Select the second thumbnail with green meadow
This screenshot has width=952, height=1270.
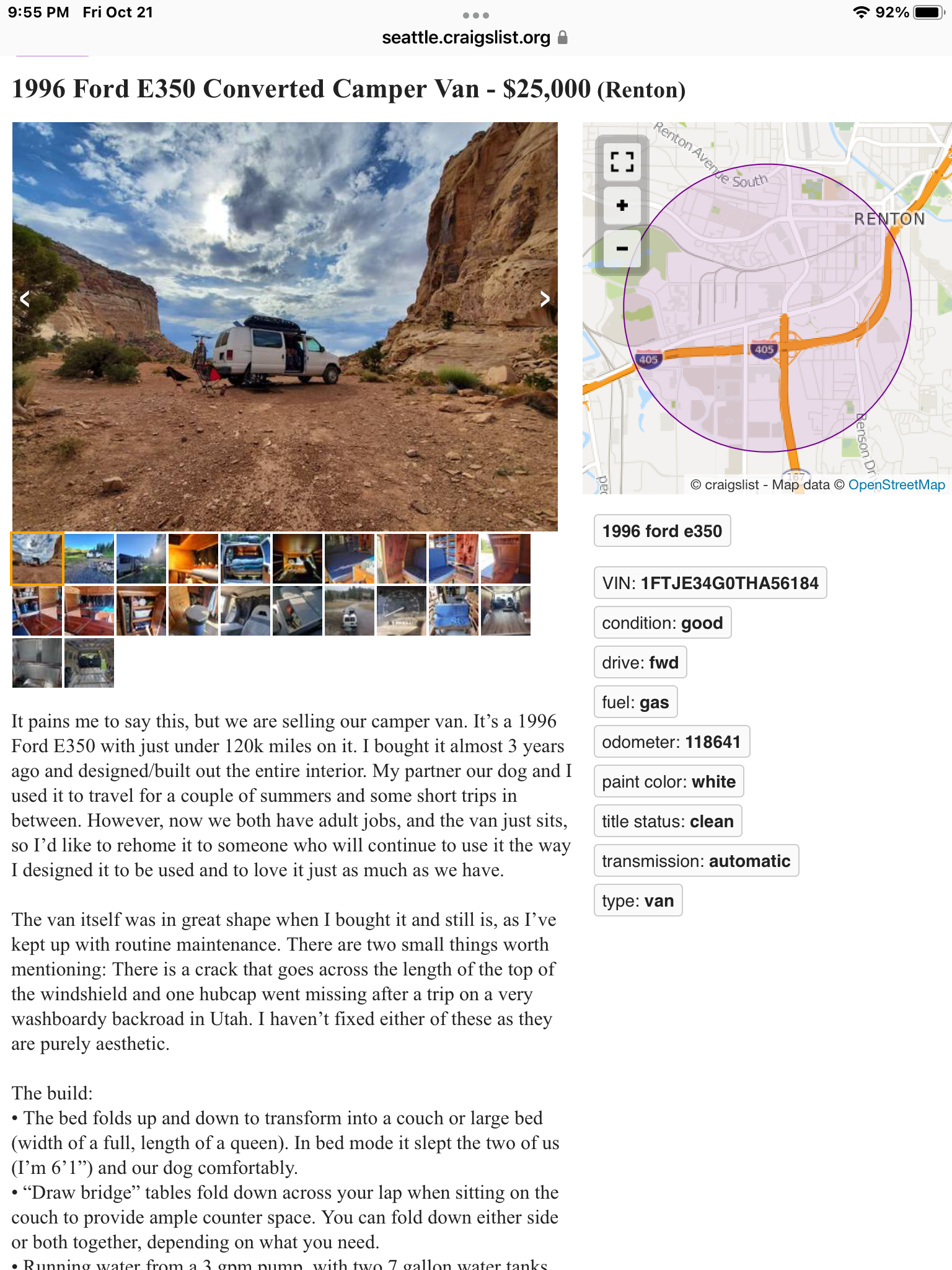pyautogui.click(x=89, y=559)
